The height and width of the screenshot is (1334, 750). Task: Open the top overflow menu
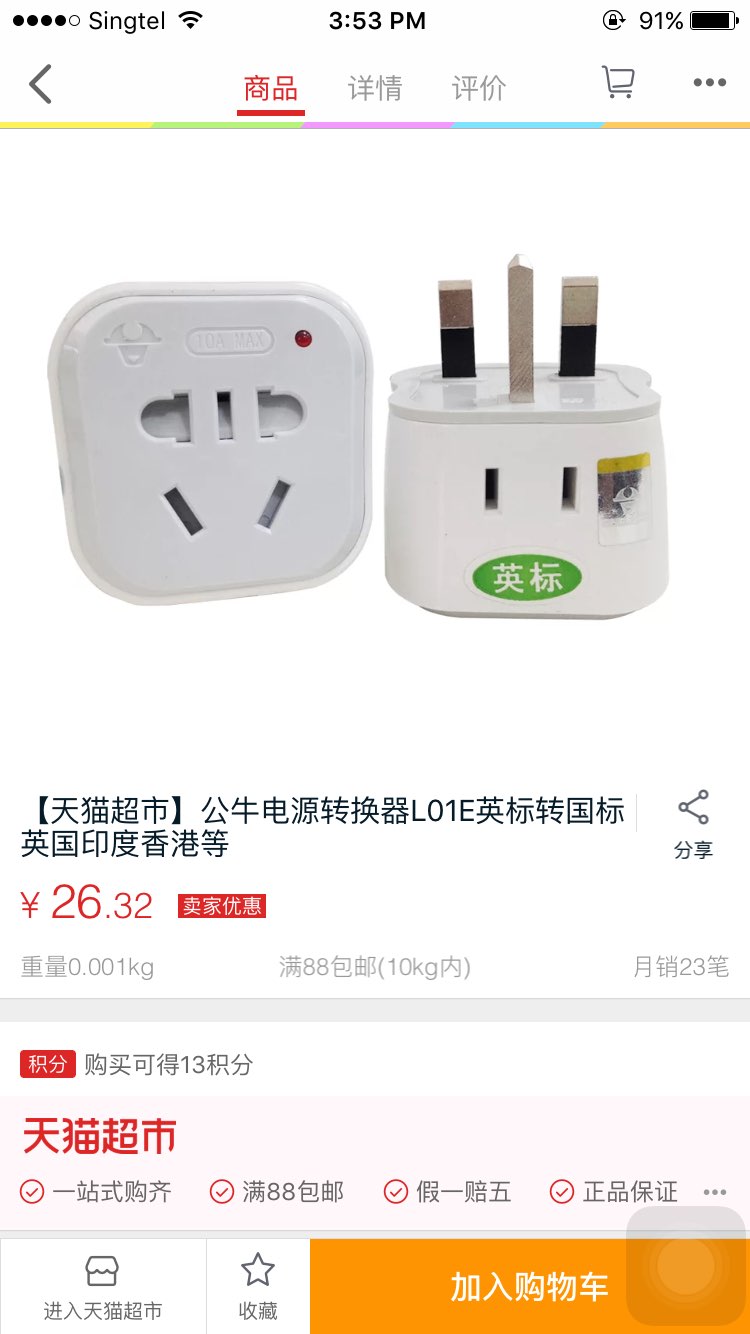pyautogui.click(x=709, y=84)
